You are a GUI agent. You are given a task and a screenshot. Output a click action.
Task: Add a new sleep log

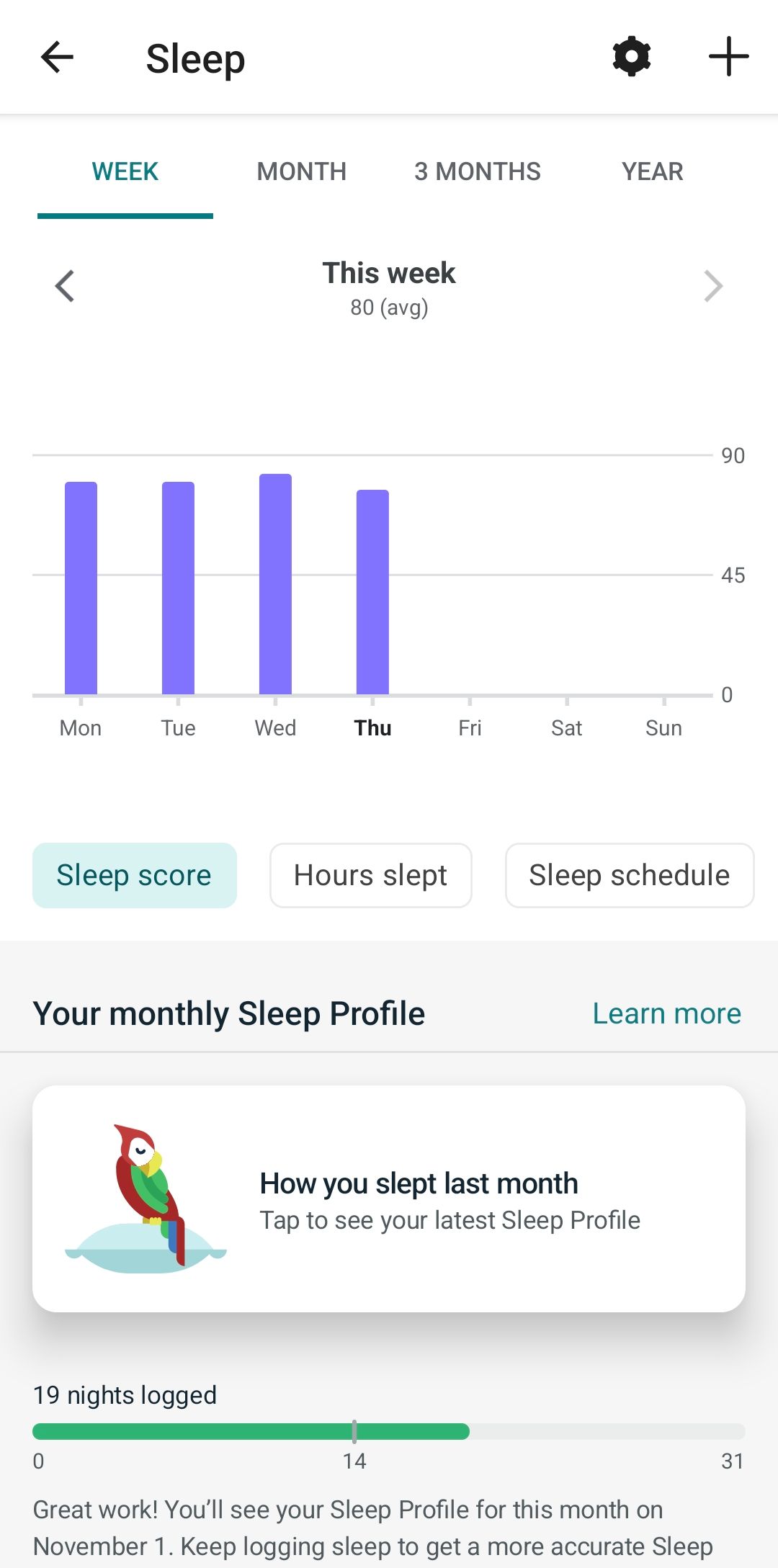click(728, 56)
